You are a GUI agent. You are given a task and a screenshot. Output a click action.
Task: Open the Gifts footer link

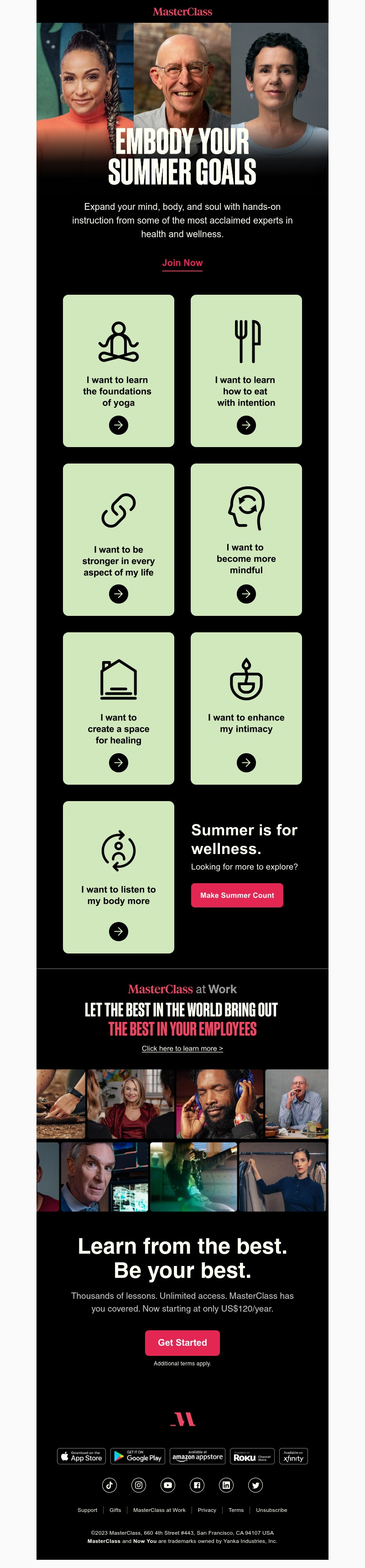pyautogui.click(x=115, y=1510)
